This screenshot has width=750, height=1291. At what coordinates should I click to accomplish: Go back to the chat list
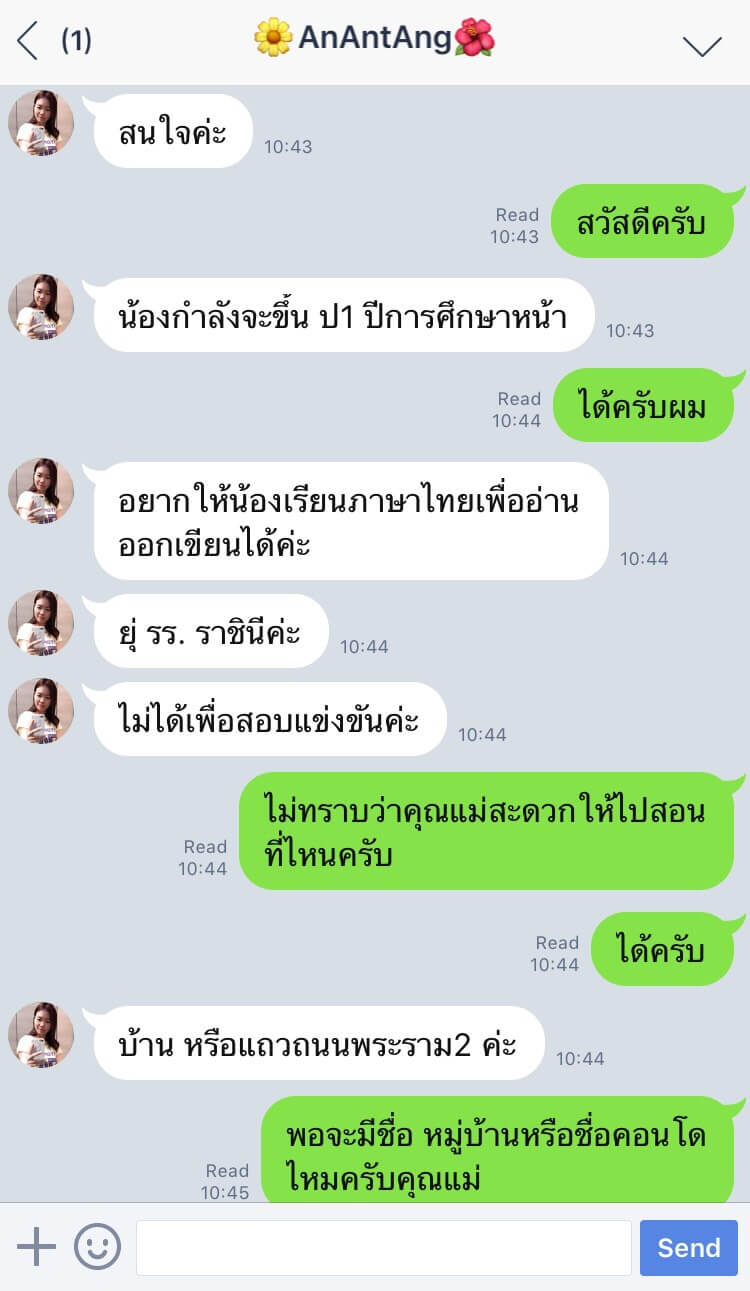point(28,42)
